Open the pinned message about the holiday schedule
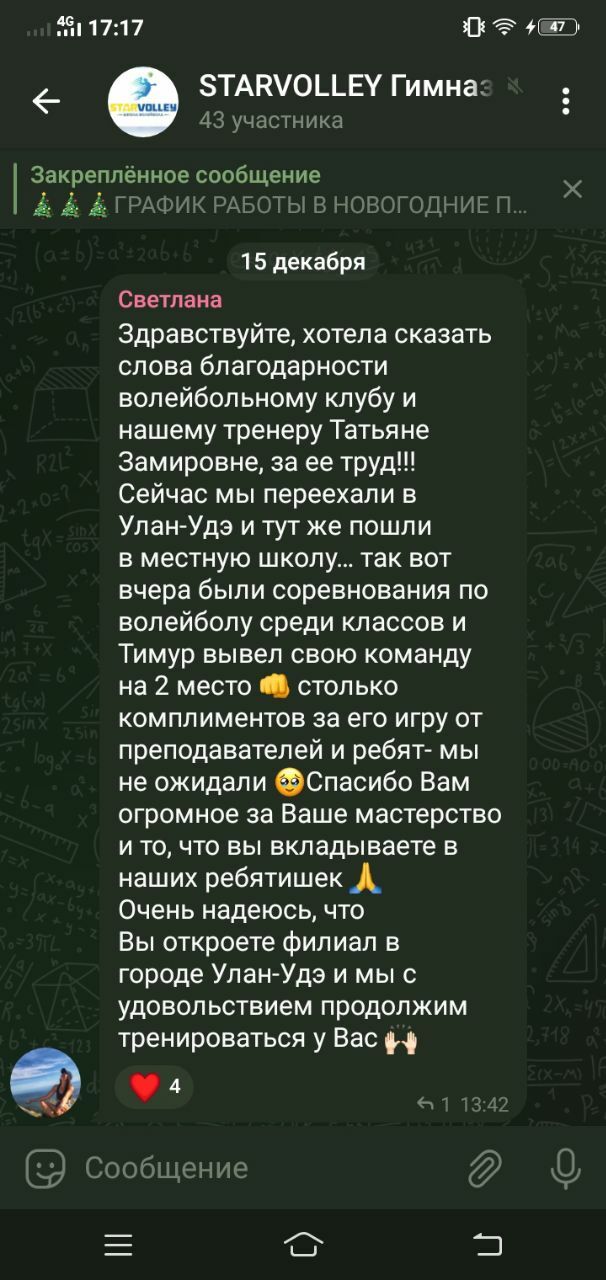 (x=280, y=190)
